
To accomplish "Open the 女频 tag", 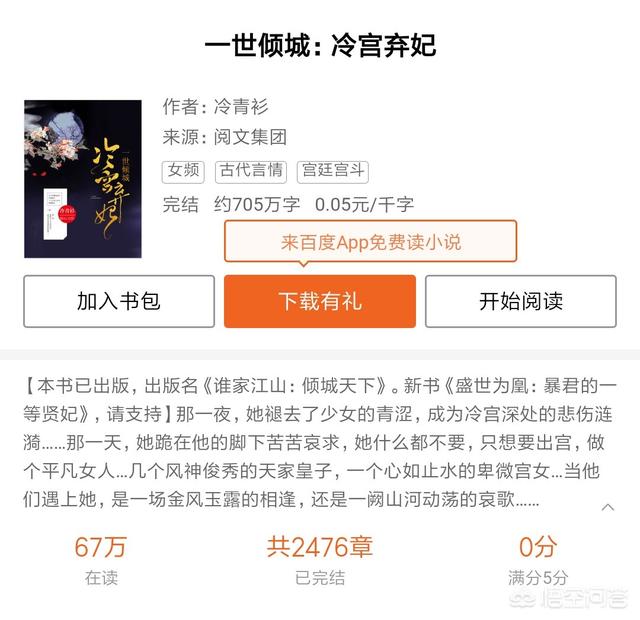I will click(185, 169).
